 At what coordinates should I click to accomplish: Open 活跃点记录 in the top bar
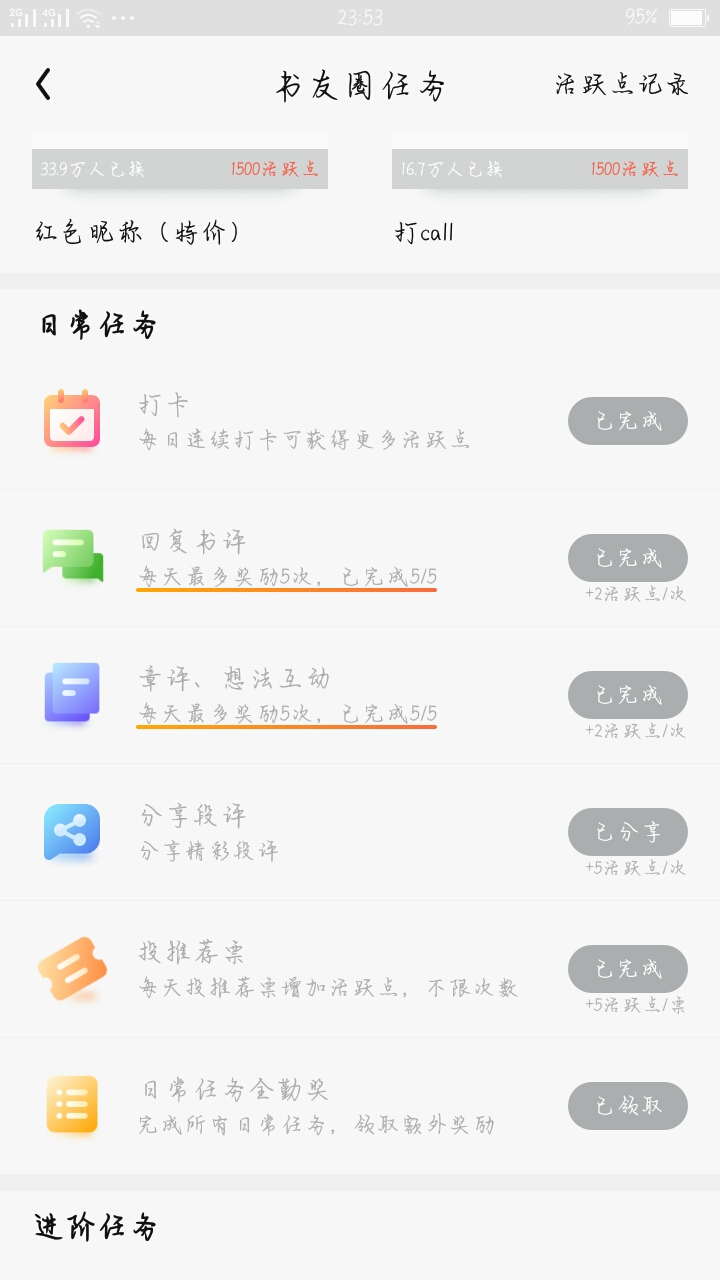[x=621, y=85]
